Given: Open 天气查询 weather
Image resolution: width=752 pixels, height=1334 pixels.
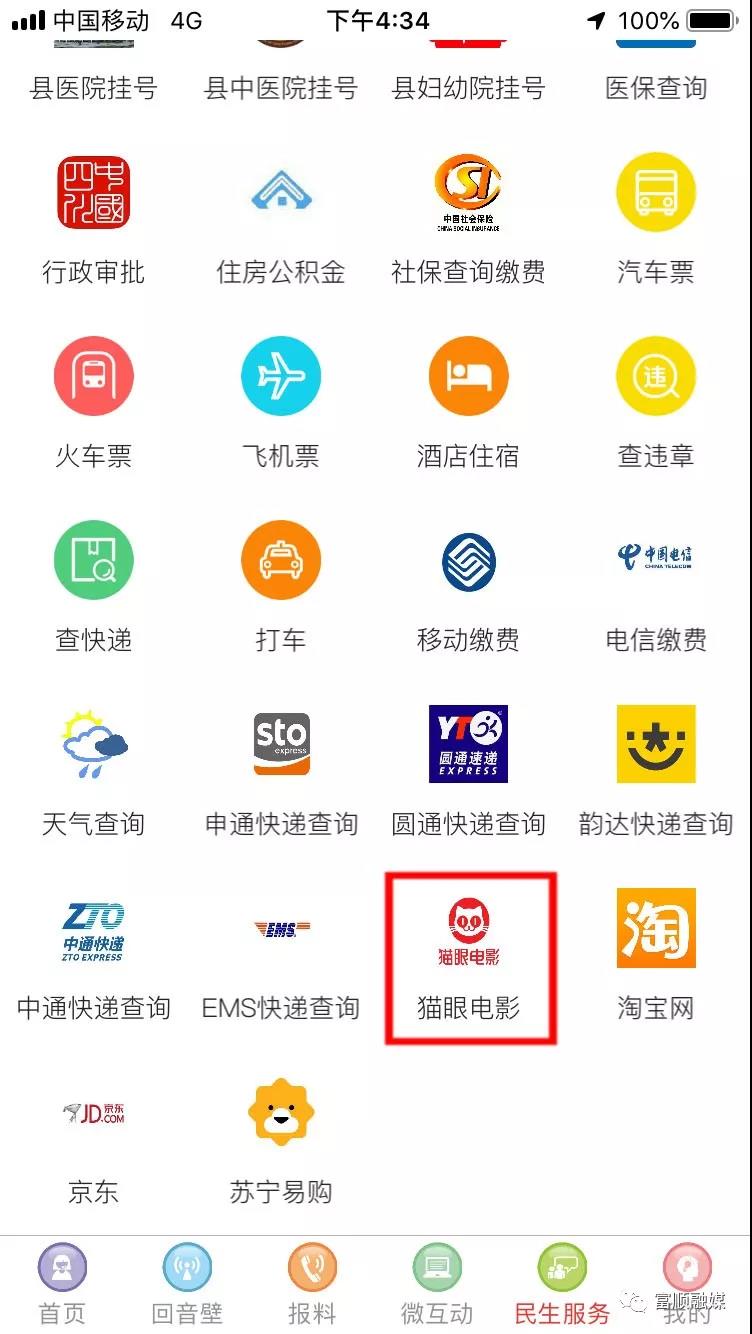Looking at the screenshot, I should coord(93,745).
